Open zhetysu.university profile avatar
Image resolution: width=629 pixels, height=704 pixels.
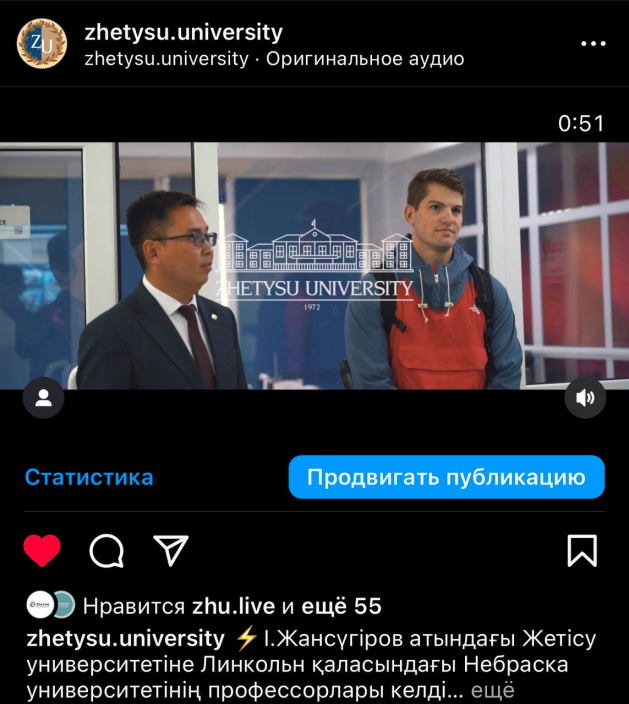[41, 44]
